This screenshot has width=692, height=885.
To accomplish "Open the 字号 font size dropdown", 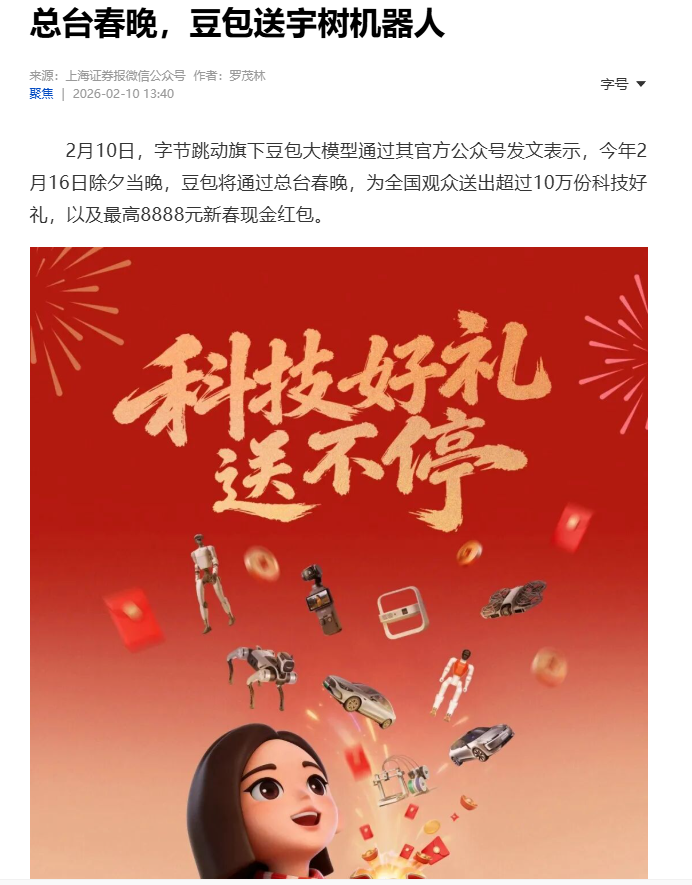I will tap(623, 84).
